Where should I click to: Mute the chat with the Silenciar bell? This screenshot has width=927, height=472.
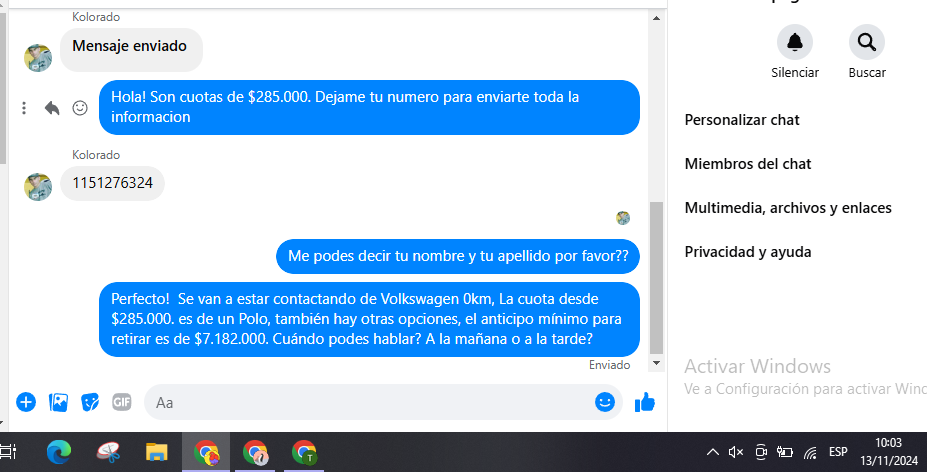click(795, 42)
